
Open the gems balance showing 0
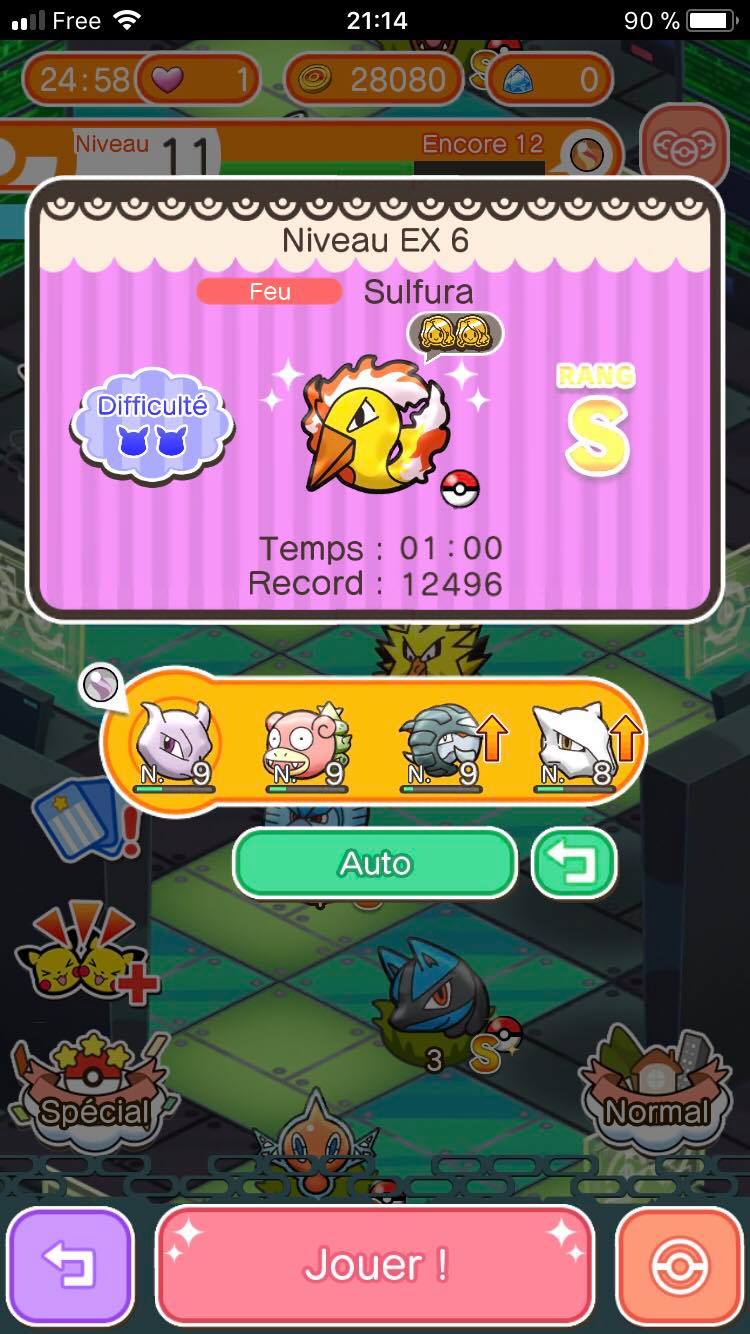[x=552, y=79]
